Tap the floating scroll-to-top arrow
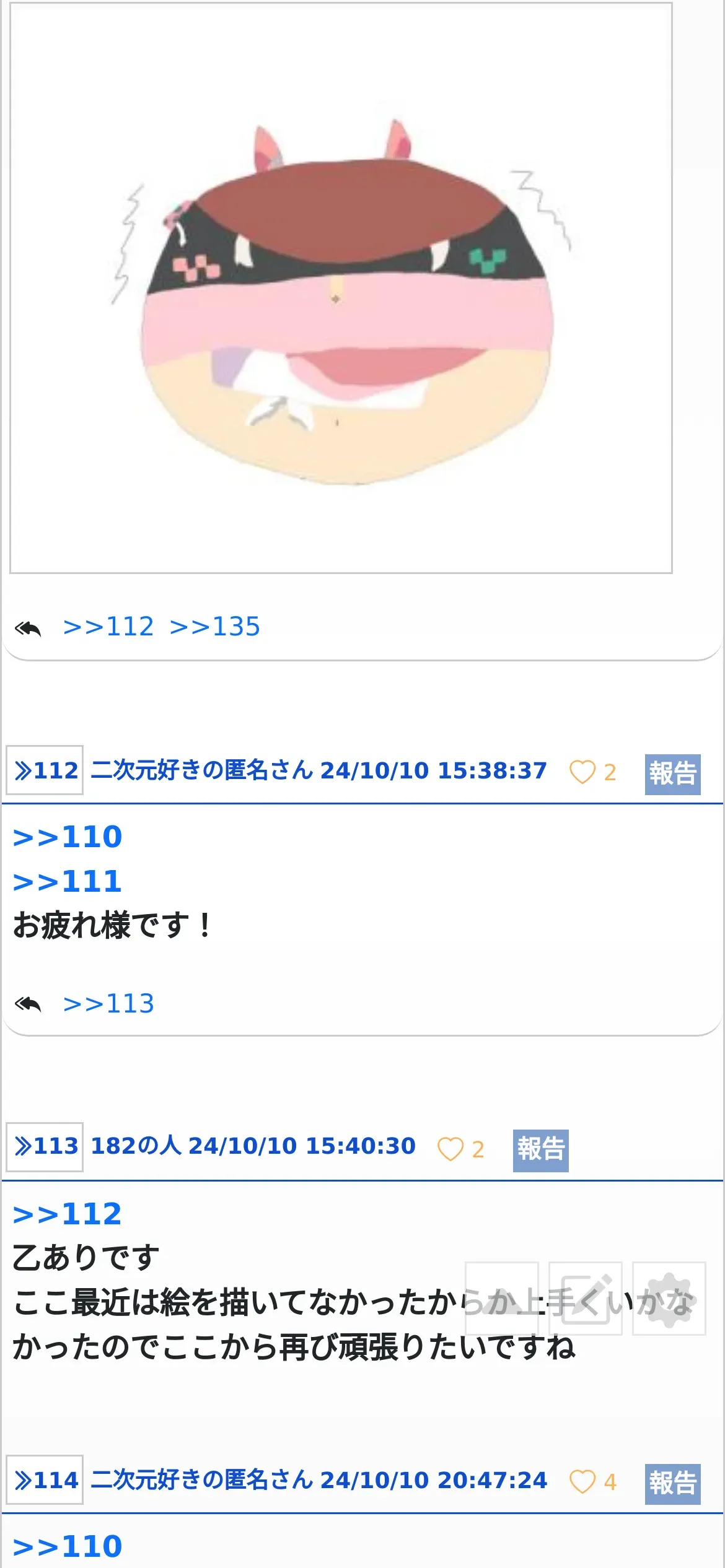Screen dimensions: 725x1568 pos(502,1299)
